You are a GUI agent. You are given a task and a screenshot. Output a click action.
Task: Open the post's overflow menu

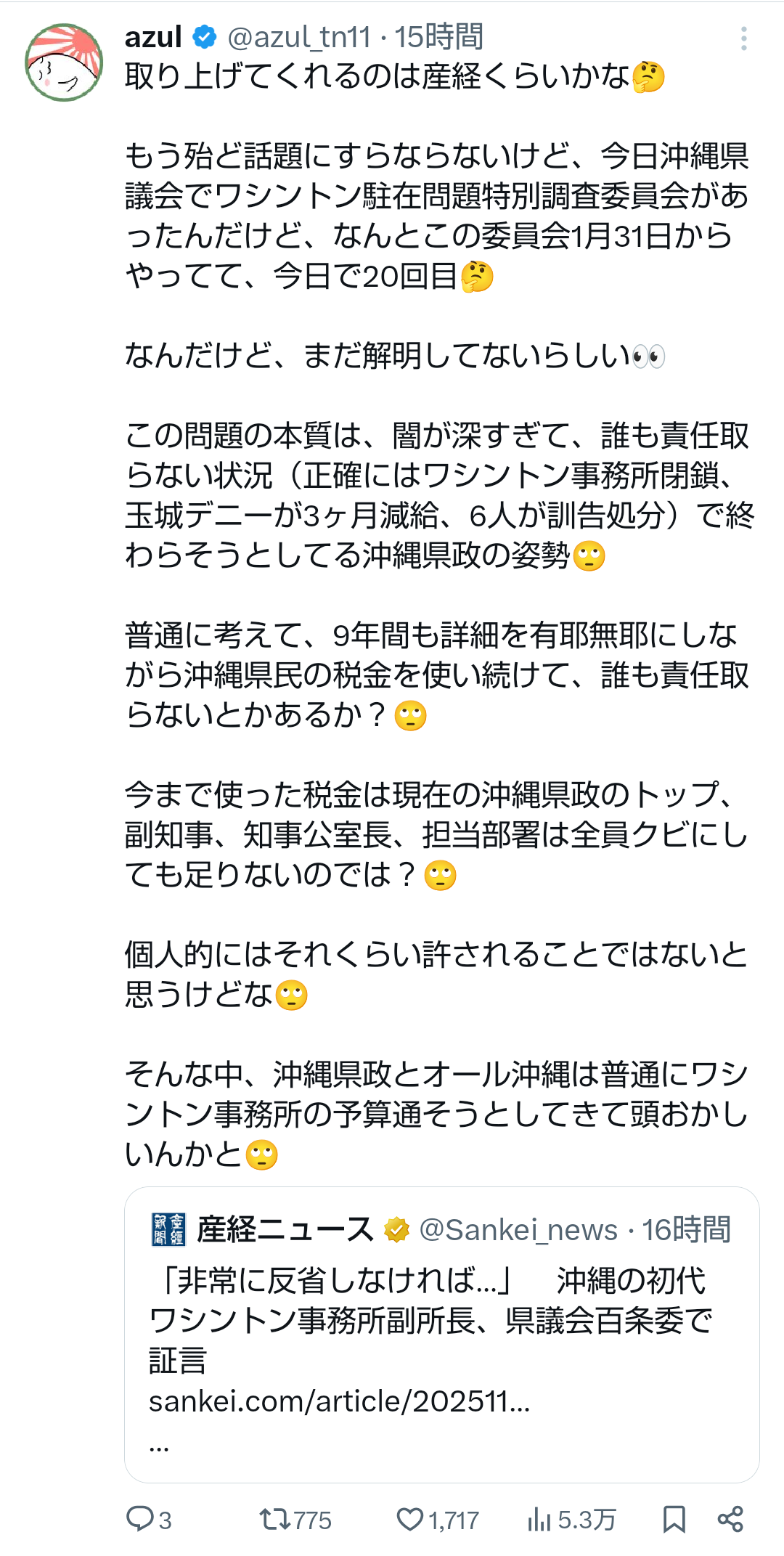tap(743, 38)
